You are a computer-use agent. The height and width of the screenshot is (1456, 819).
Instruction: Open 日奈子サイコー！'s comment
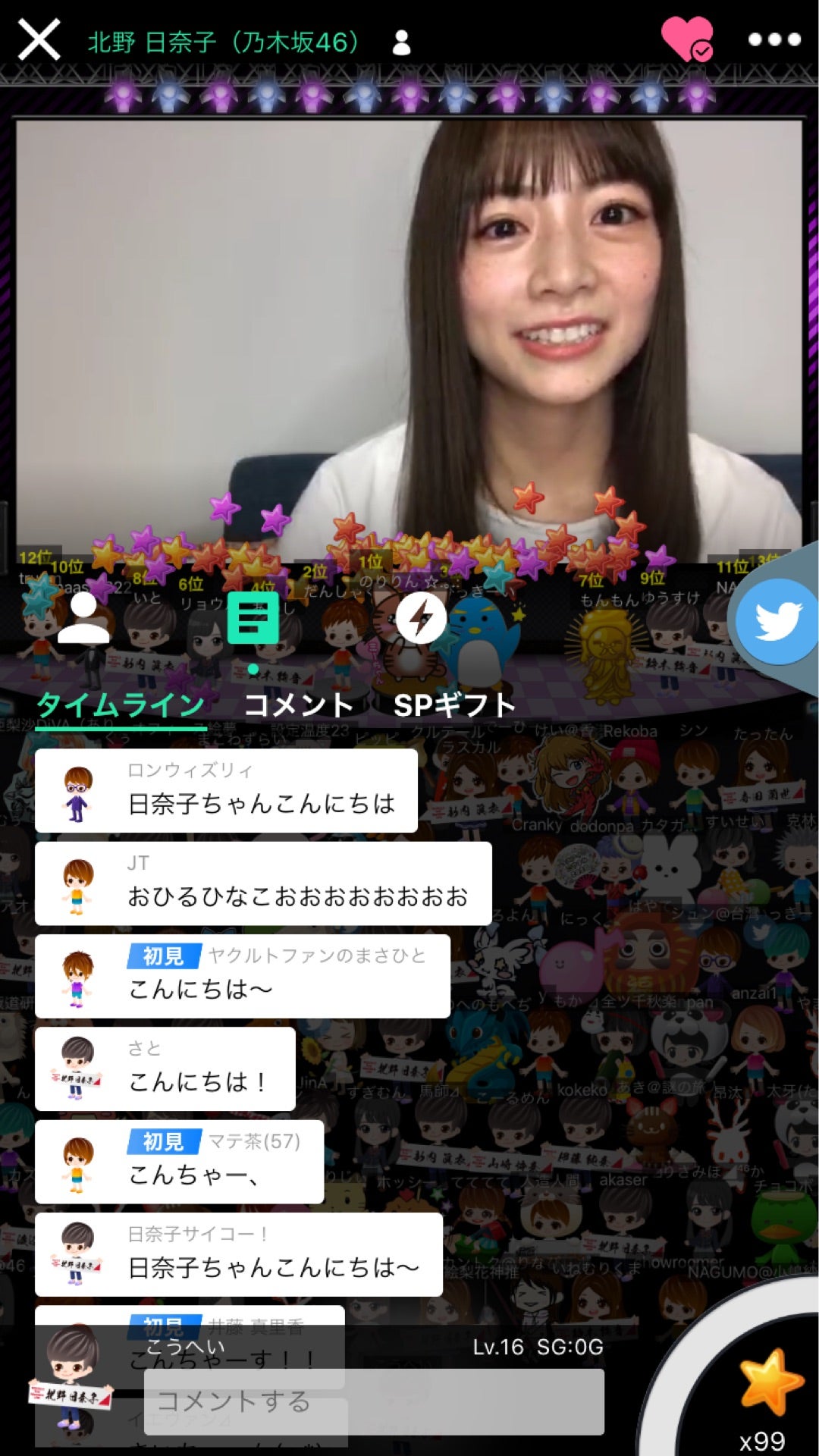coord(239,1254)
